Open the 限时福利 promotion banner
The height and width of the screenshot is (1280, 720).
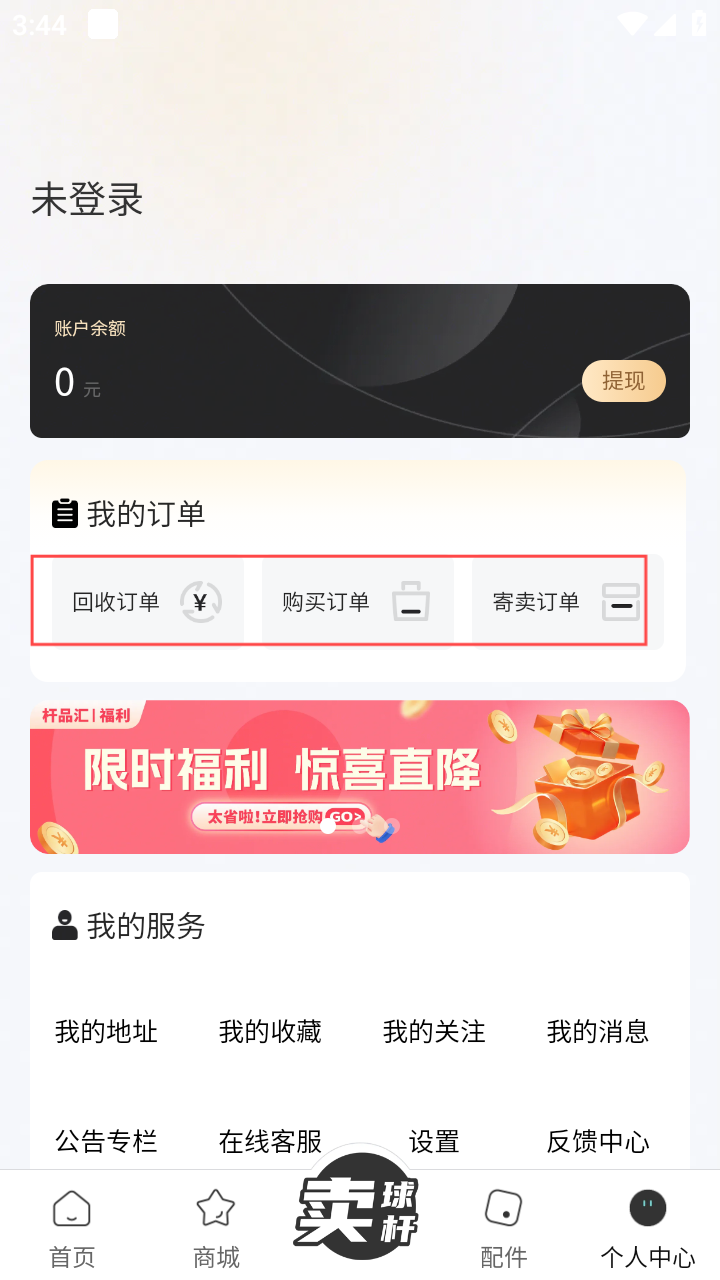pos(359,776)
